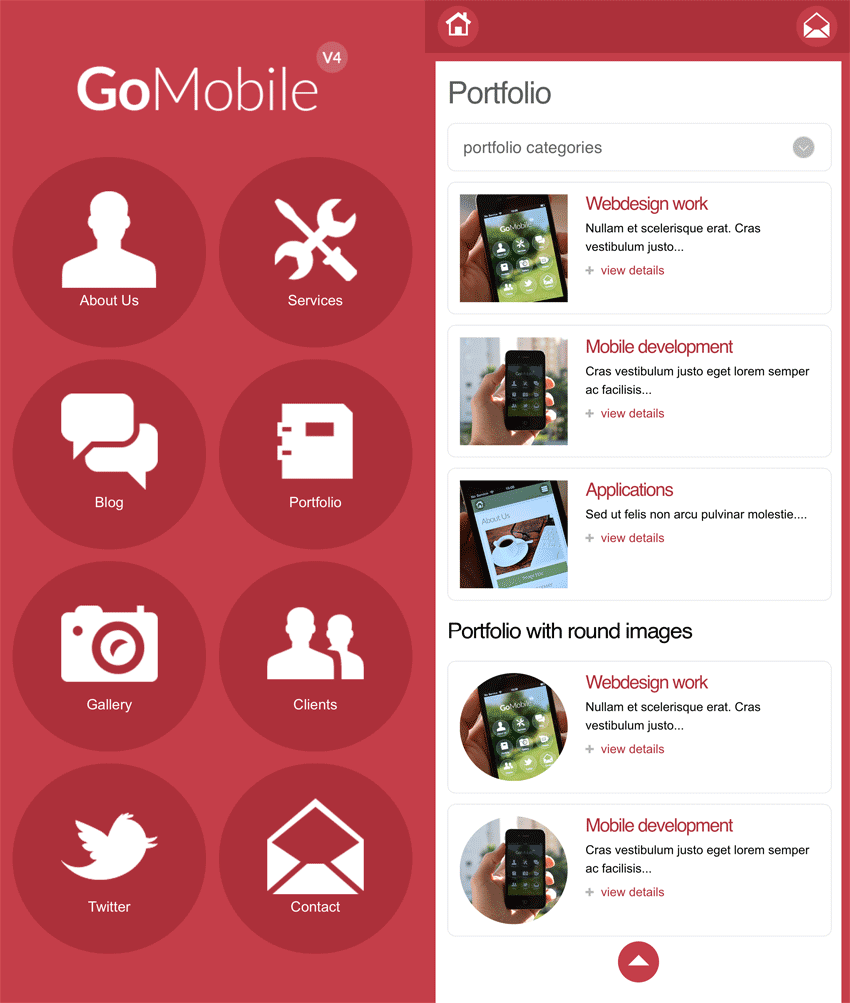The image size is (850, 1003).
Task: Open the Services menu item
Action: [315, 252]
